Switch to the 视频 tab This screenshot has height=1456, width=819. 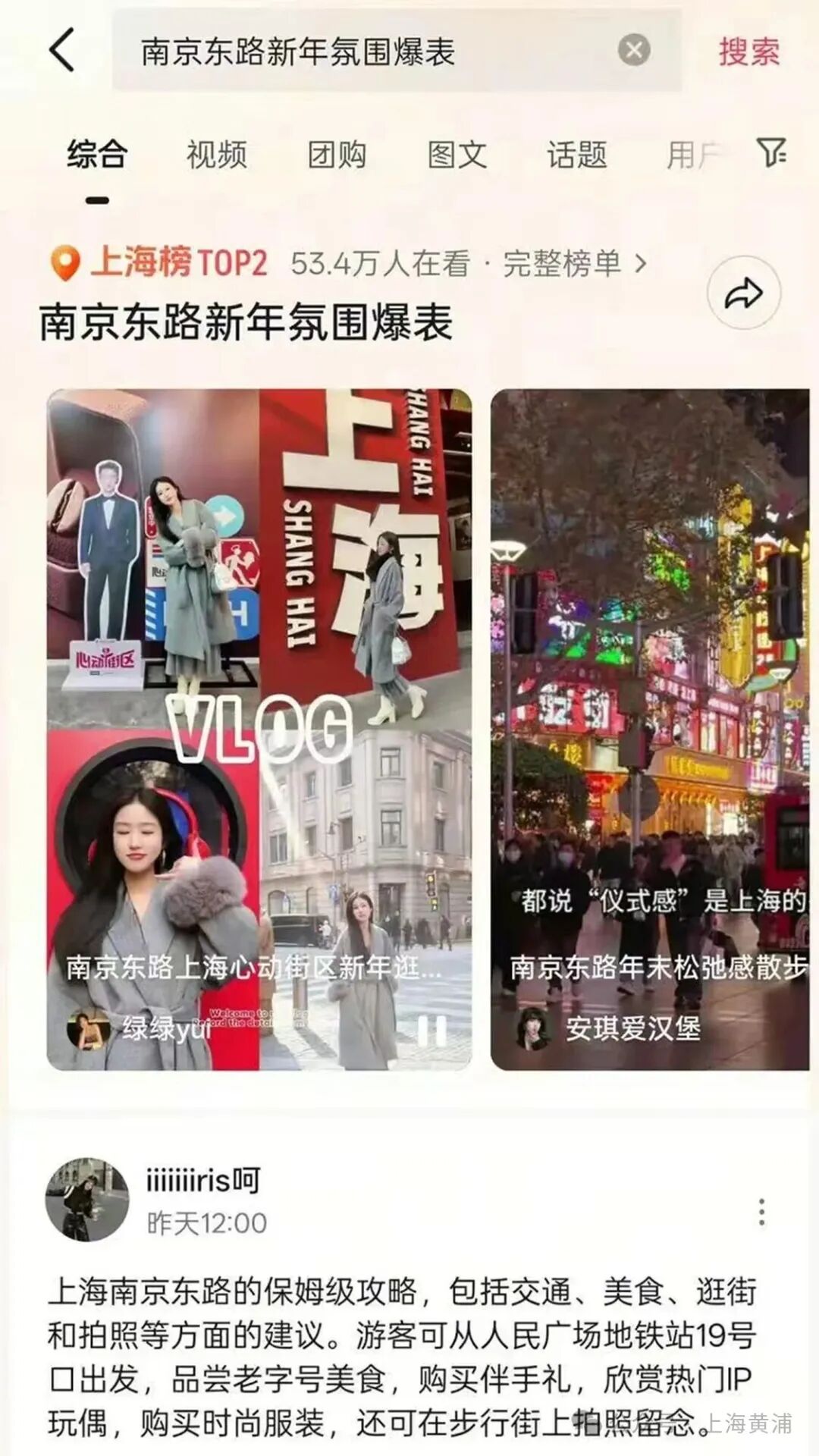point(217,155)
